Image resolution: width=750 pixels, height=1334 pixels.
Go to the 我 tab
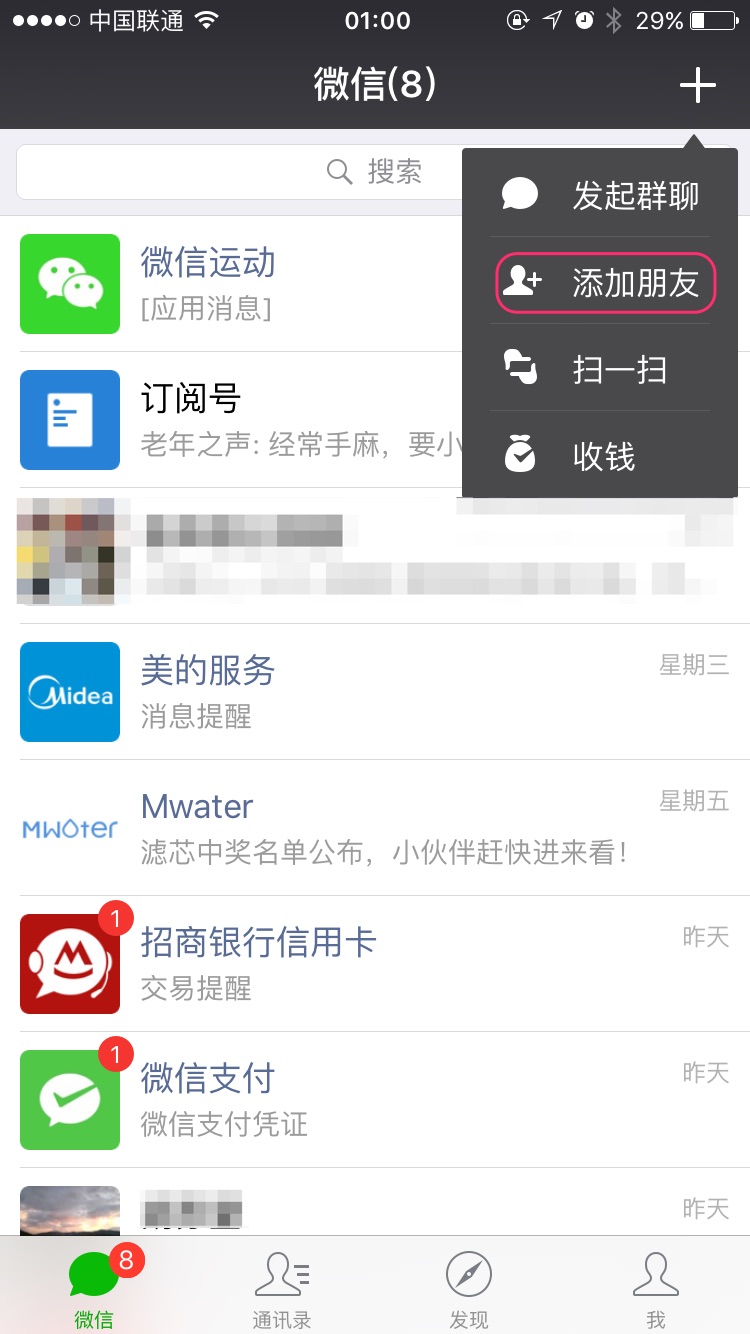[656, 1288]
